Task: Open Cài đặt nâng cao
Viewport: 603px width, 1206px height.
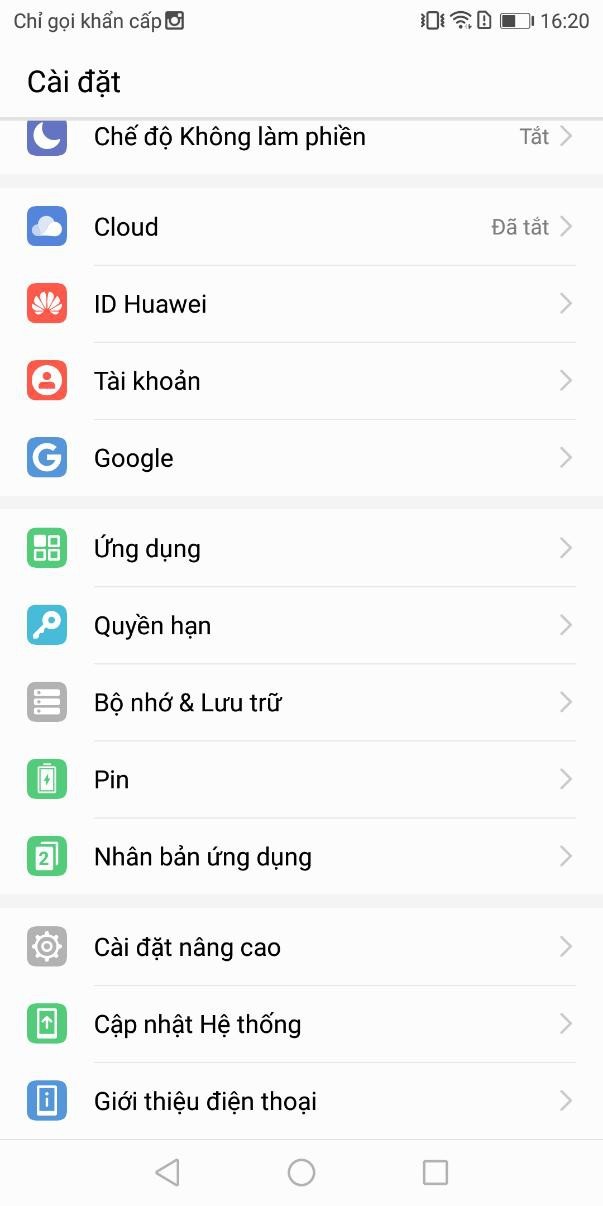Action: pos(300,946)
